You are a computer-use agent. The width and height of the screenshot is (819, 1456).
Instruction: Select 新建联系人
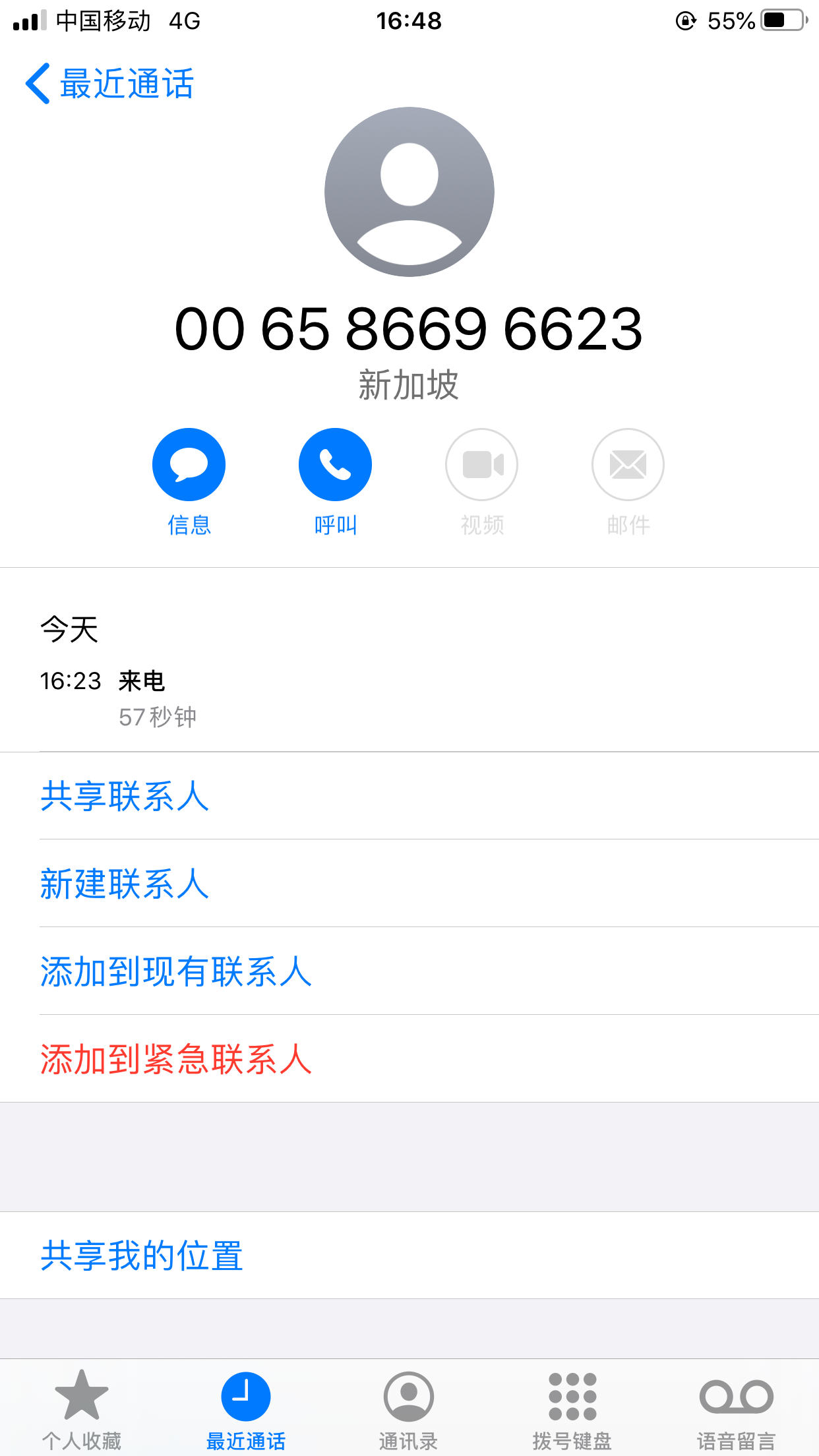125,884
